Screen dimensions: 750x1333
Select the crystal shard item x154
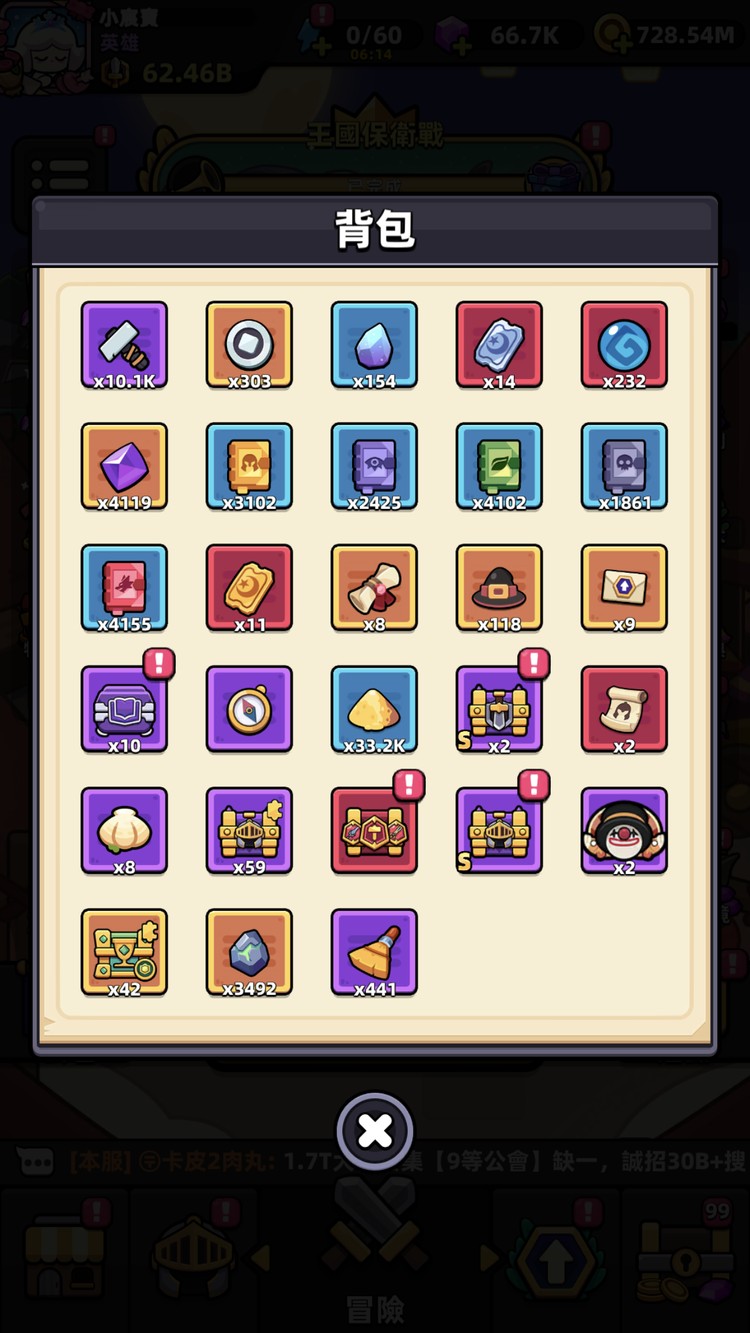pyautogui.click(x=374, y=345)
